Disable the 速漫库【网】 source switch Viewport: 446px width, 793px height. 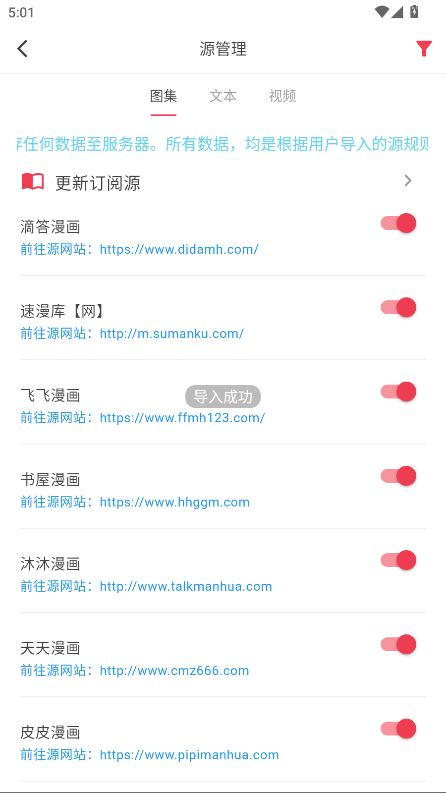tap(398, 307)
